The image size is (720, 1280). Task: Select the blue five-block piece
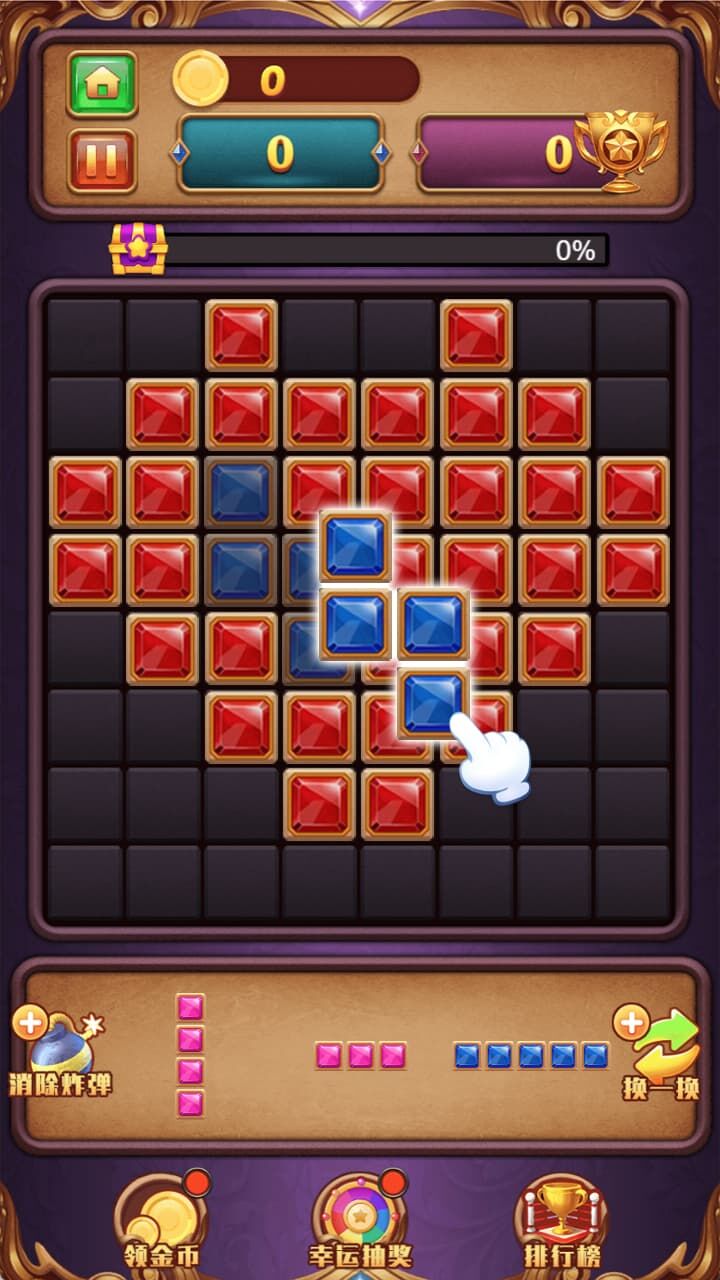tap(531, 1055)
